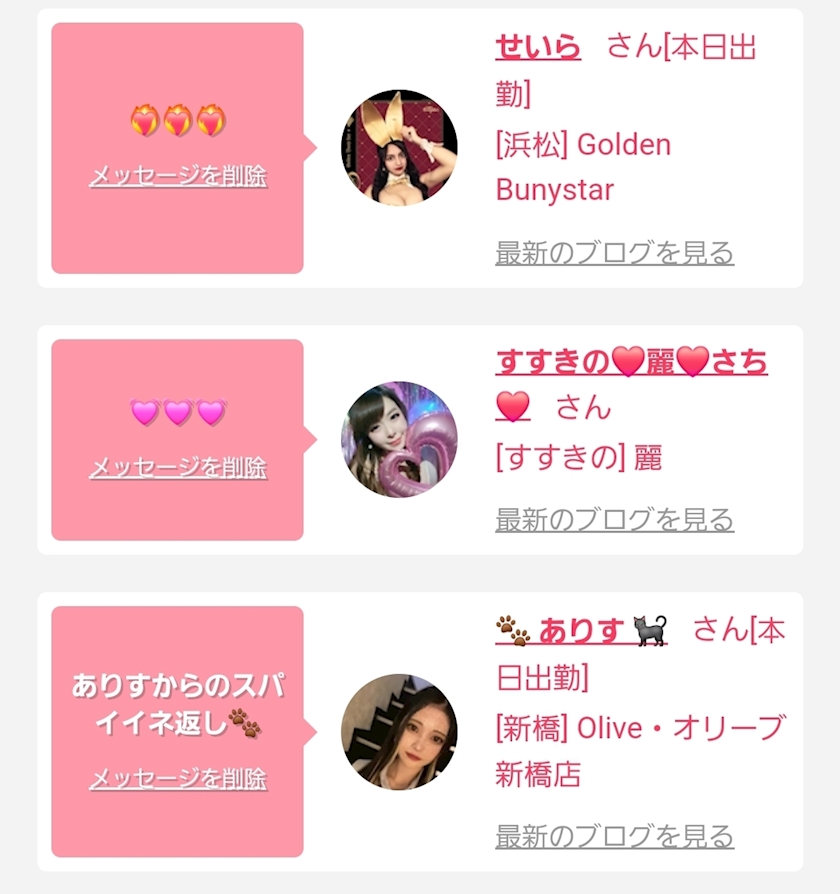Delete the fire emoji message to せいら

click(x=178, y=177)
